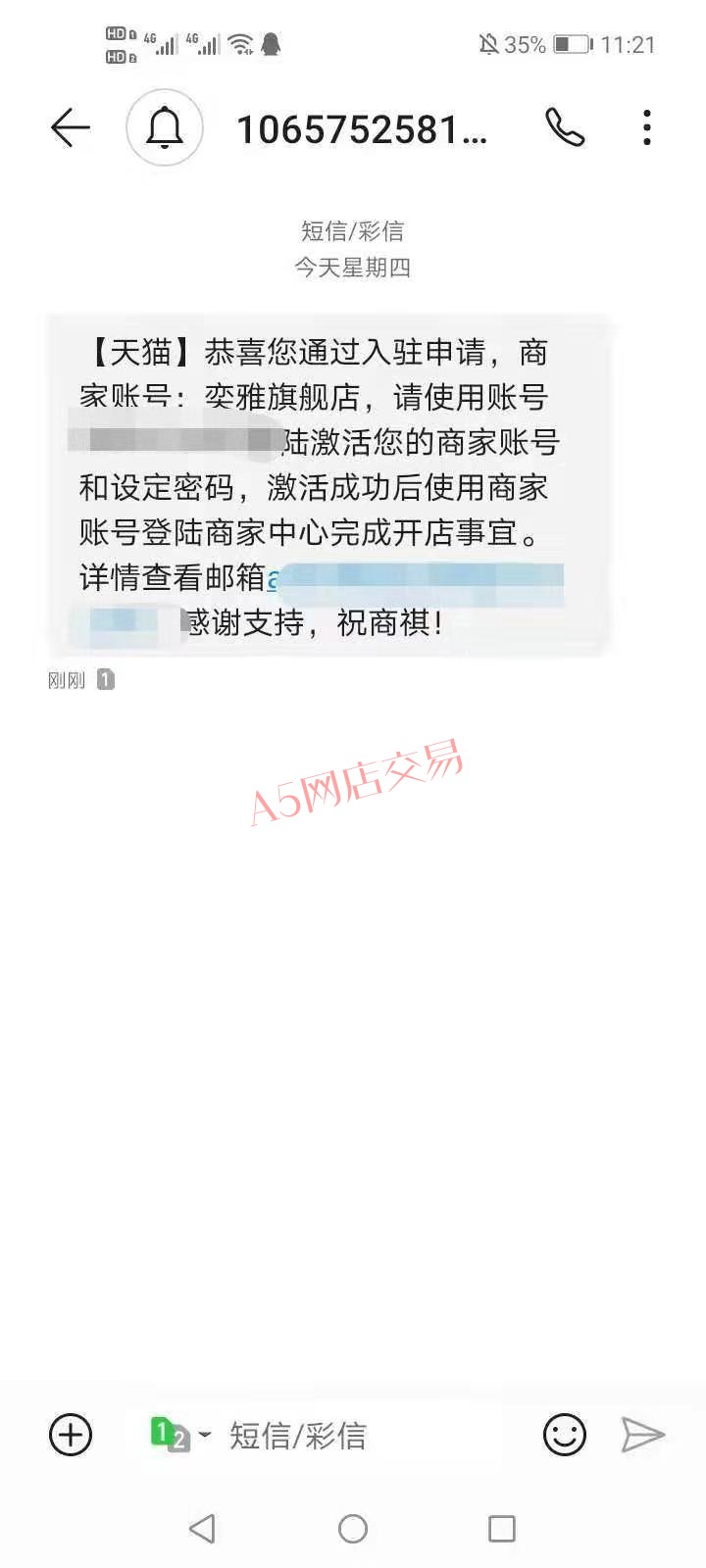Image resolution: width=706 pixels, height=1568 pixels.
Task: Tap the system home circle button
Action: coord(353,1529)
